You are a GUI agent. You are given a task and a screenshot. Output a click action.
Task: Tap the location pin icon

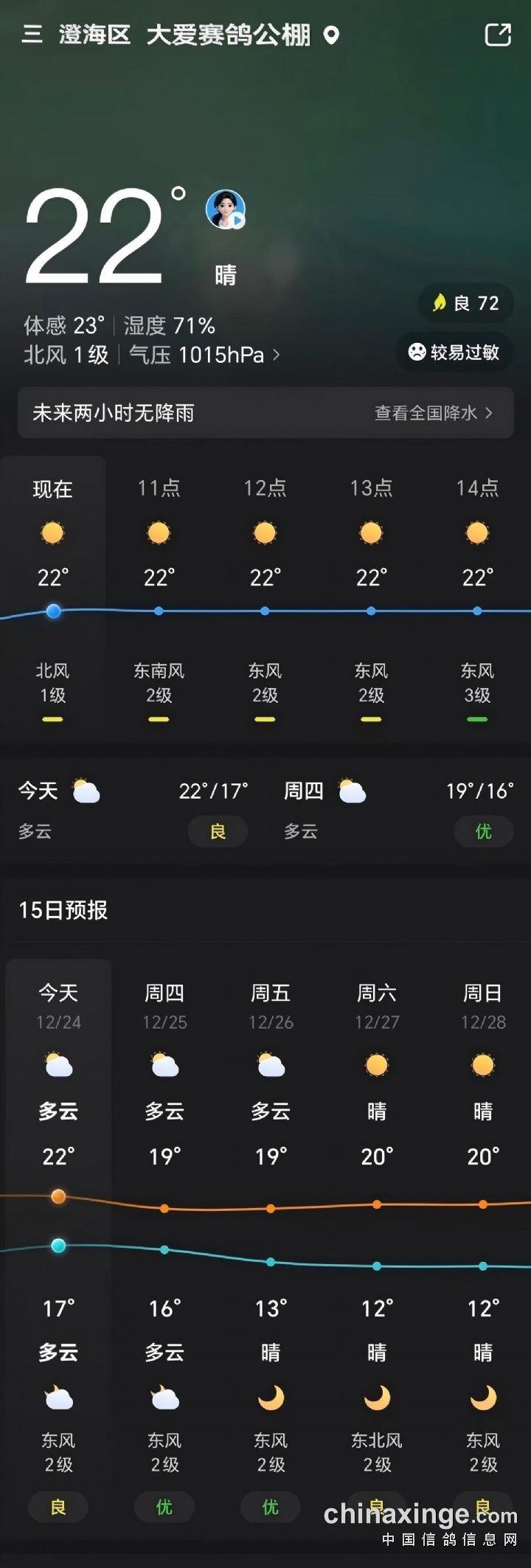(x=332, y=35)
